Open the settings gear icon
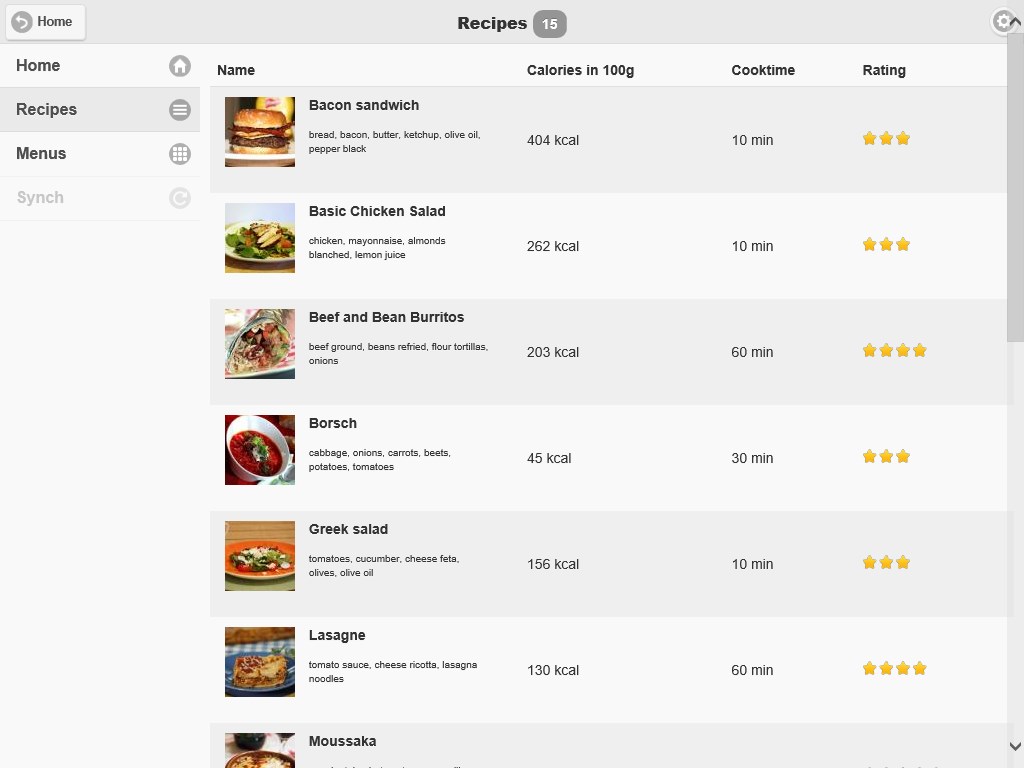The width and height of the screenshot is (1024, 768). point(1003,22)
